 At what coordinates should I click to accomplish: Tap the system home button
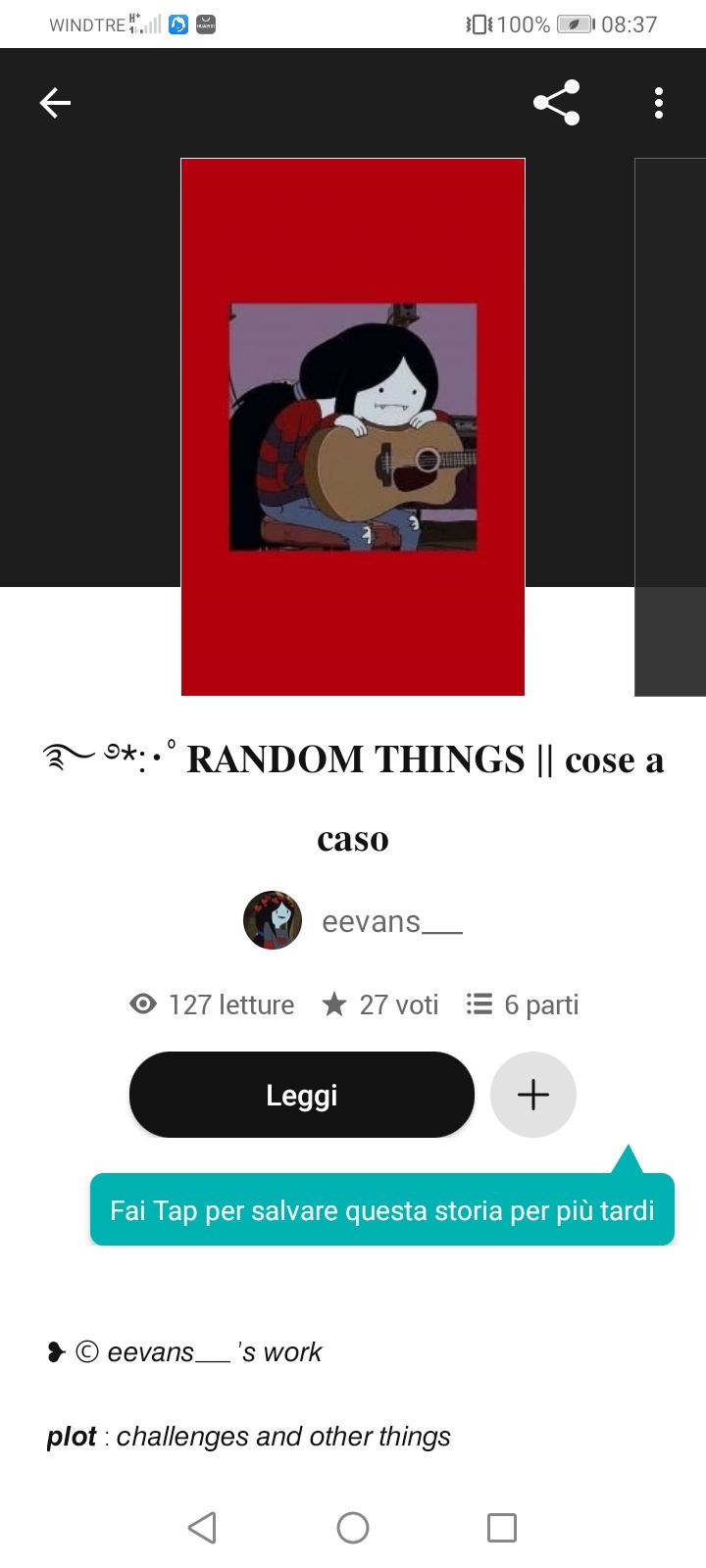pyautogui.click(x=353, y=1527)
